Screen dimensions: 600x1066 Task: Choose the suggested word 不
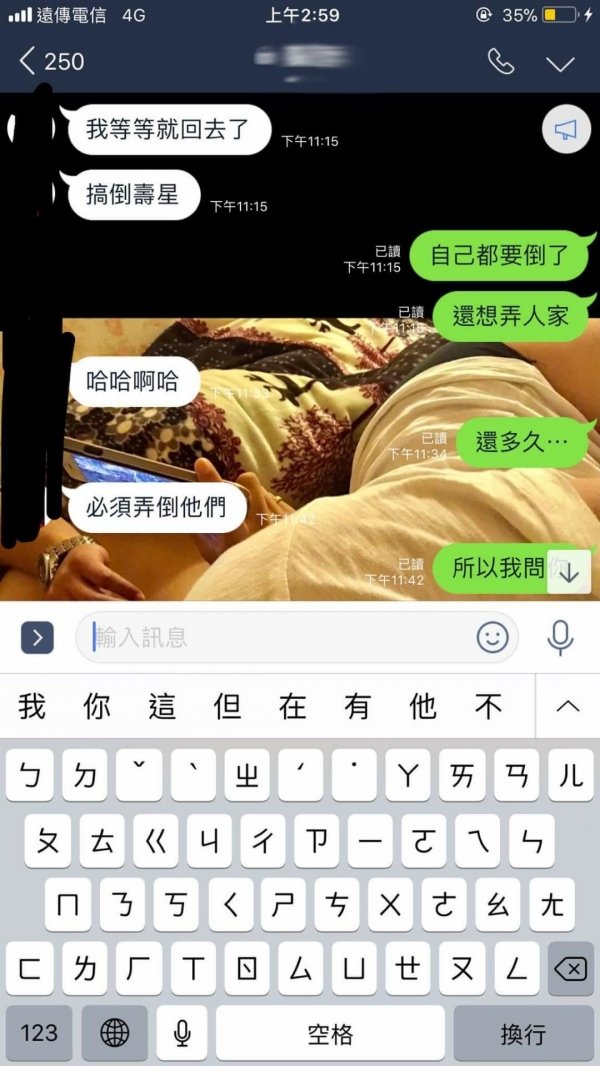pos(488,707)
